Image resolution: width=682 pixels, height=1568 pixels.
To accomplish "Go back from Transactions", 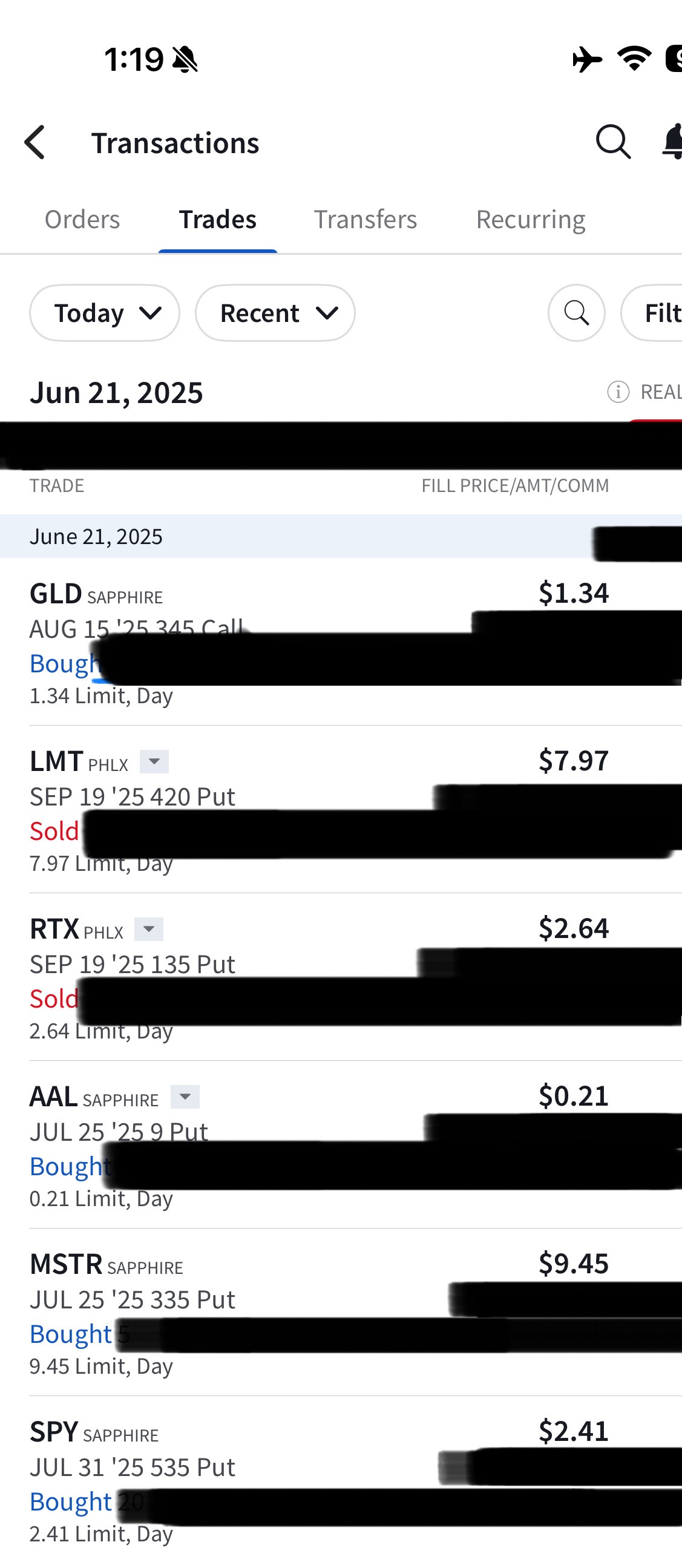I will 35,142.
